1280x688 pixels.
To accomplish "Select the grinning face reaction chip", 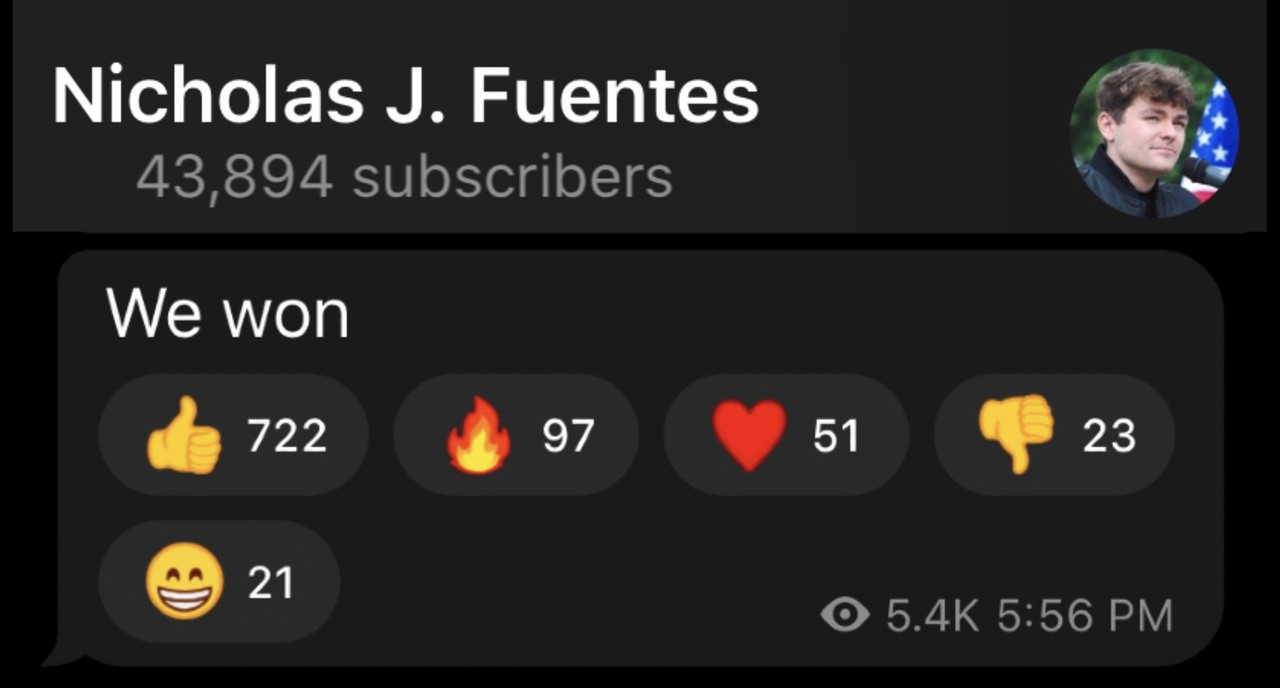I will click(219, 582).
